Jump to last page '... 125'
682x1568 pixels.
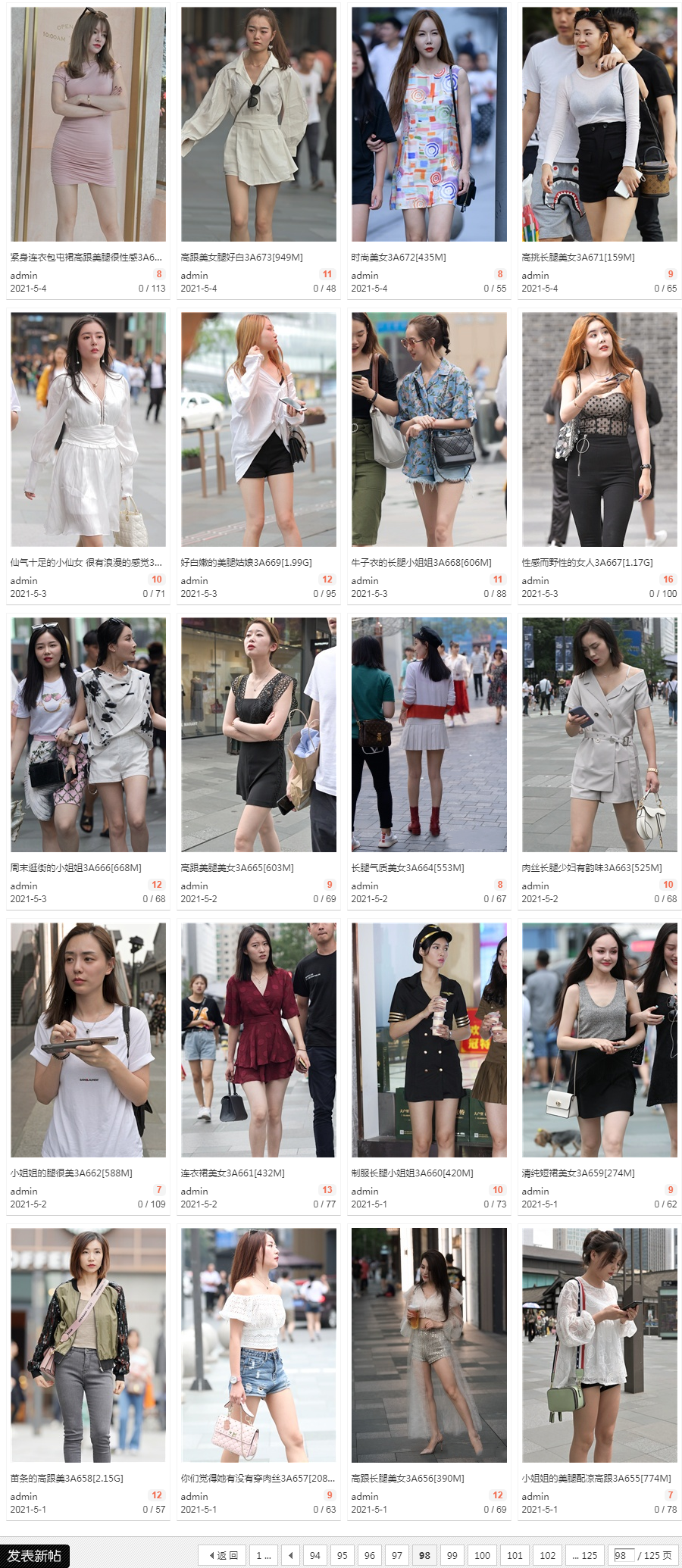(584, 1555)
